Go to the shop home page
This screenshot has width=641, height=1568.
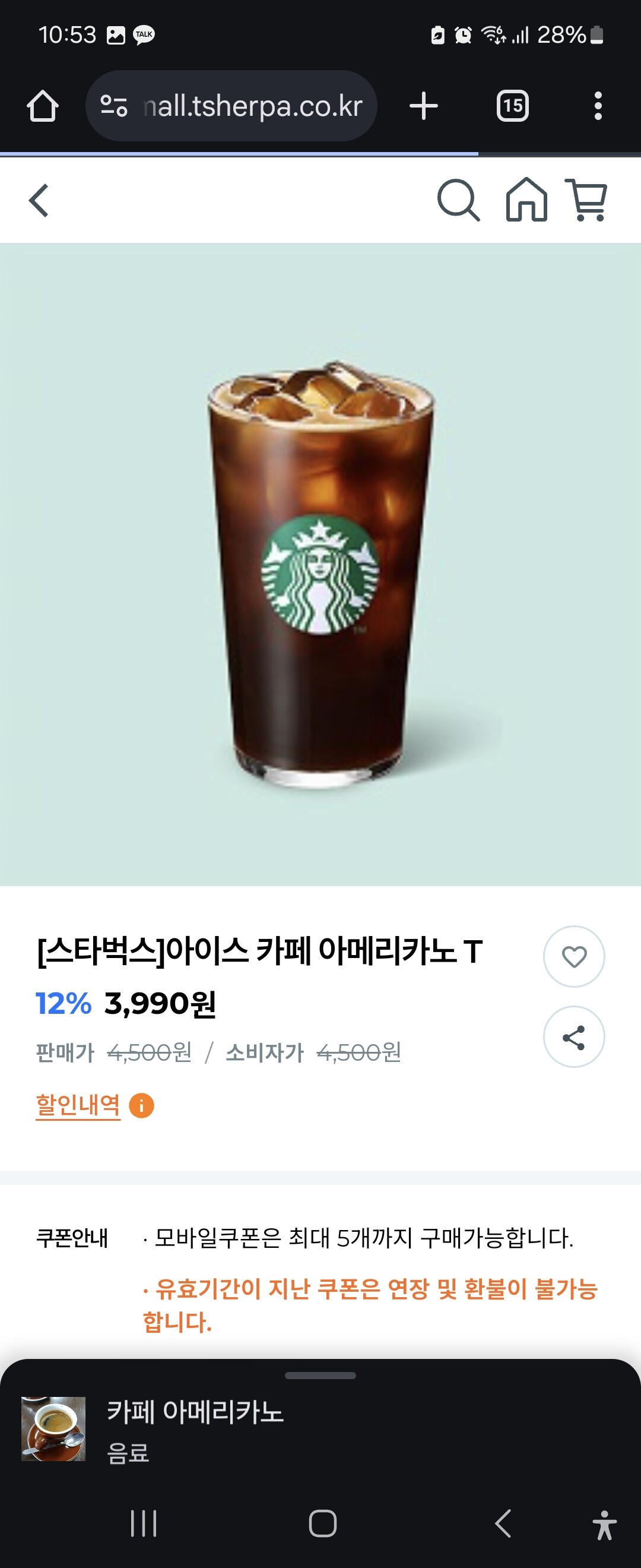pos(526,200)
